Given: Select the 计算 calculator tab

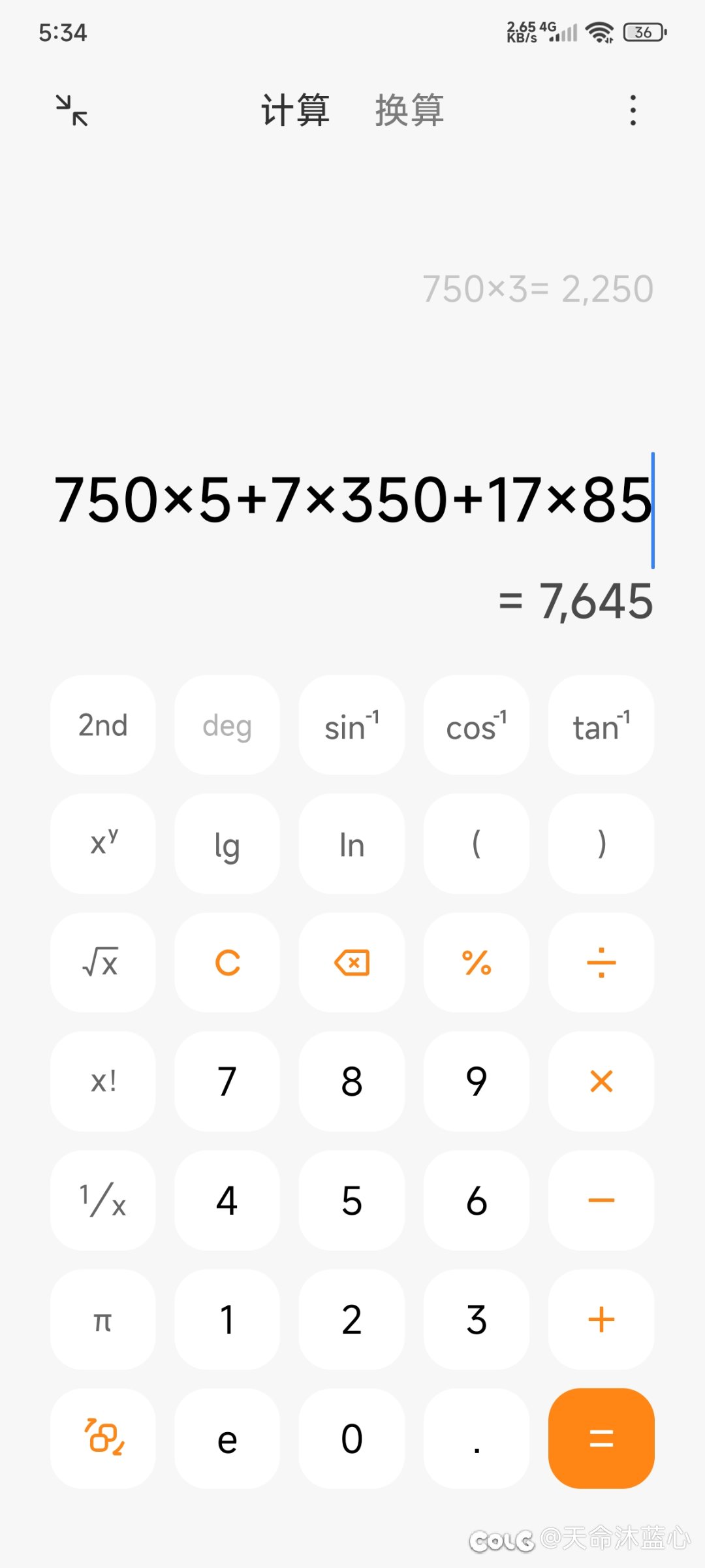Looking at the screenshot, I should [295, 110].
